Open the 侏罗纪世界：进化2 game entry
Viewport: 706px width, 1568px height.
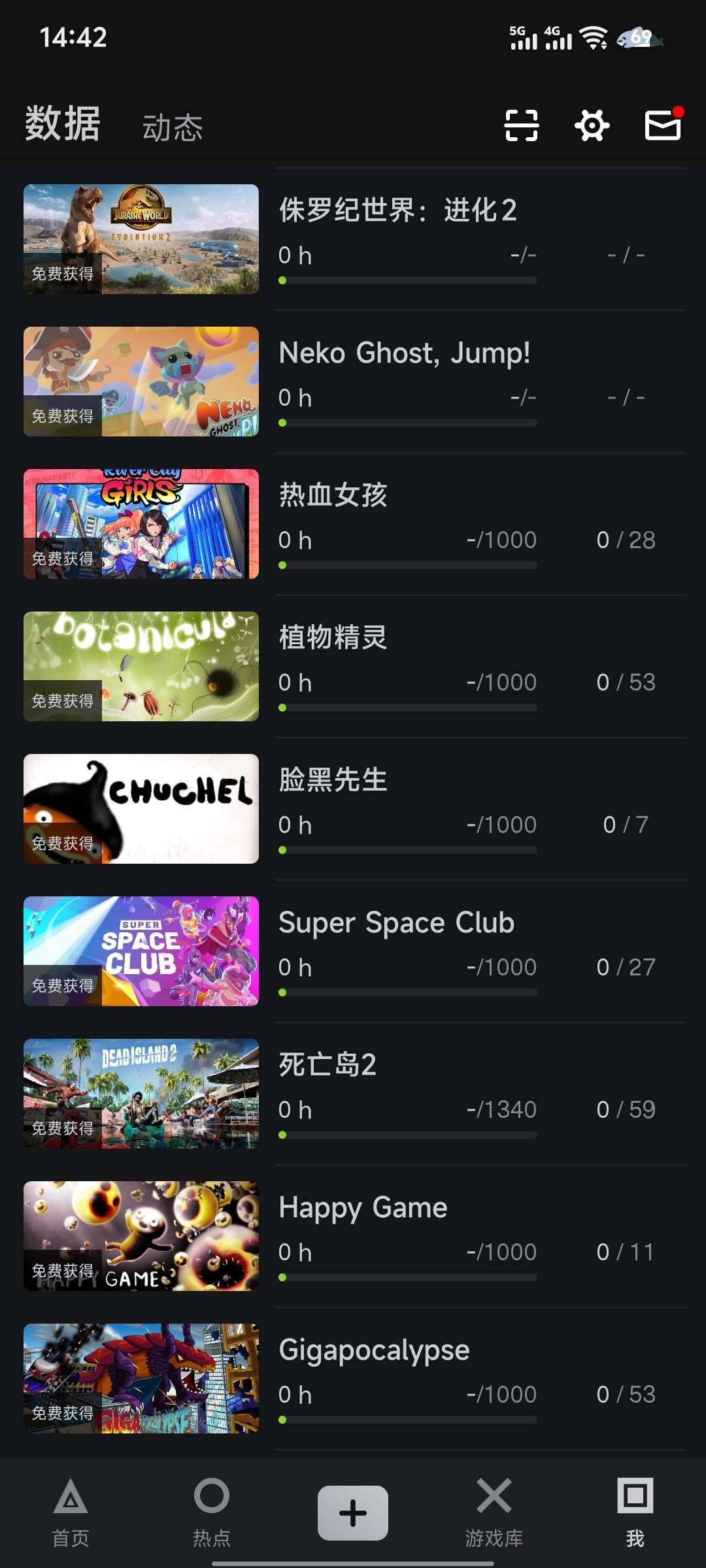(x=399, y=210)
